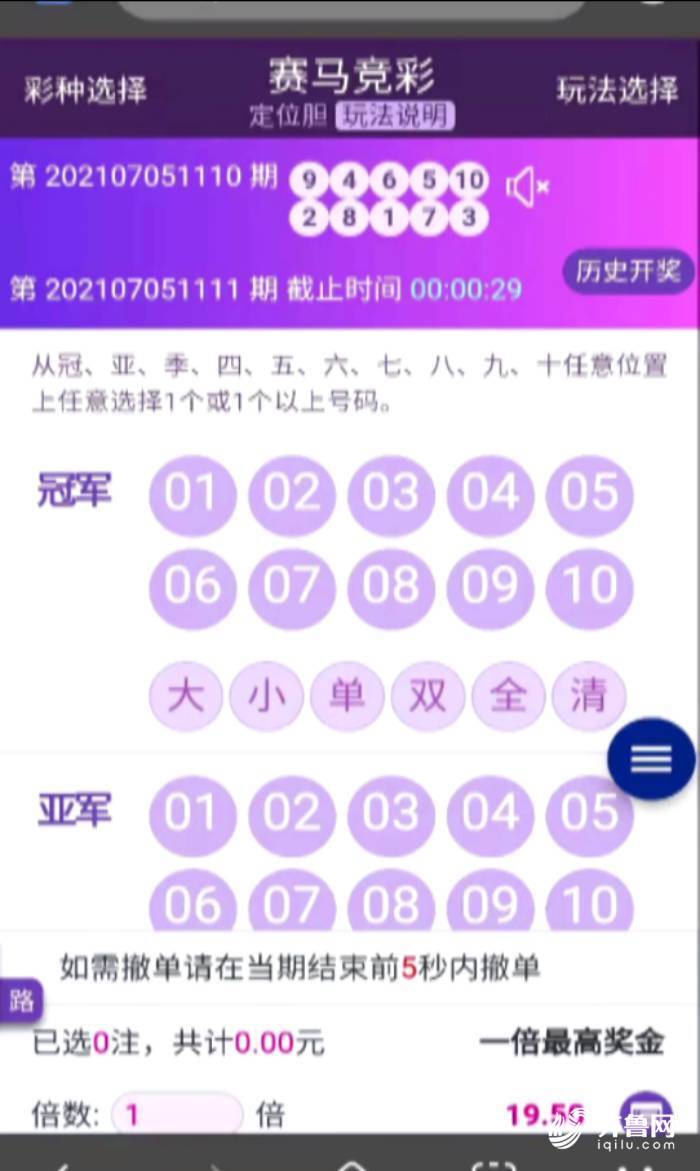Select number 01 for 冠军
The image size is (700, 1171).
[192, 495]
